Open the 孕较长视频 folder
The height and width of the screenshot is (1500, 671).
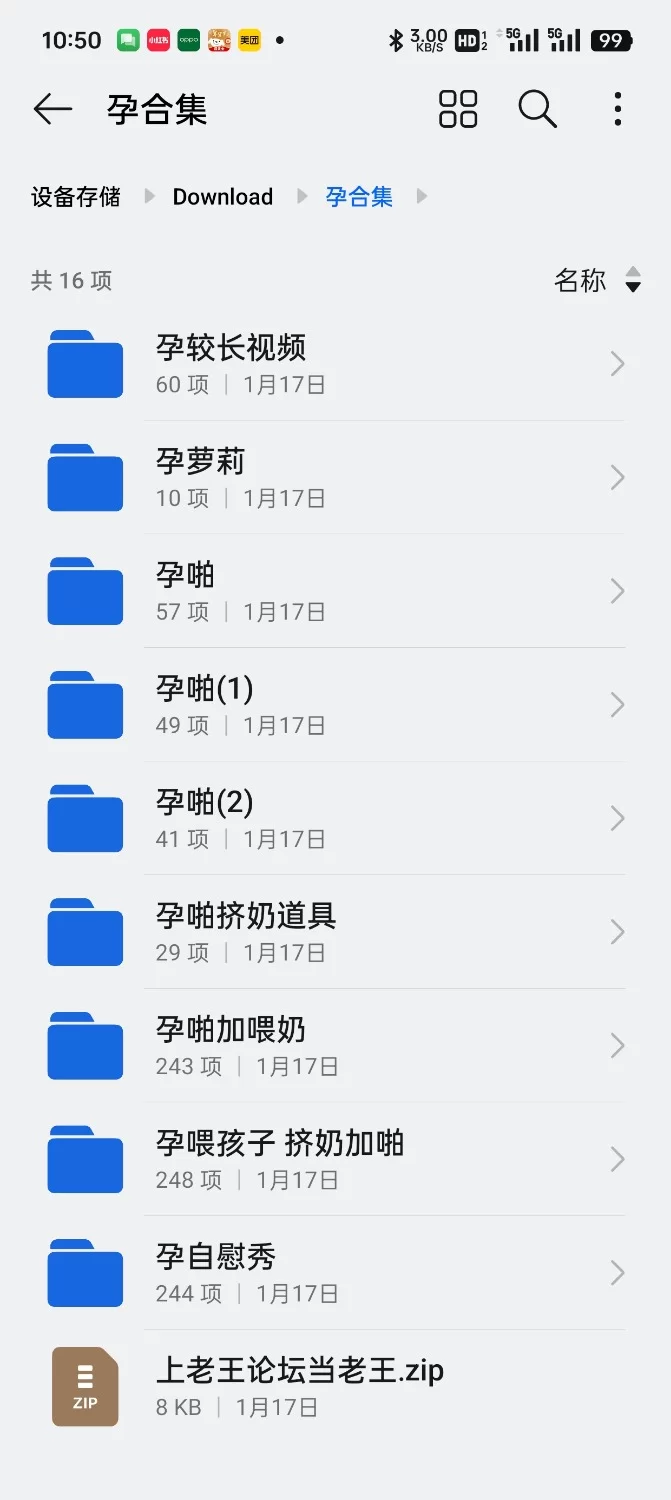coord(336,364)
